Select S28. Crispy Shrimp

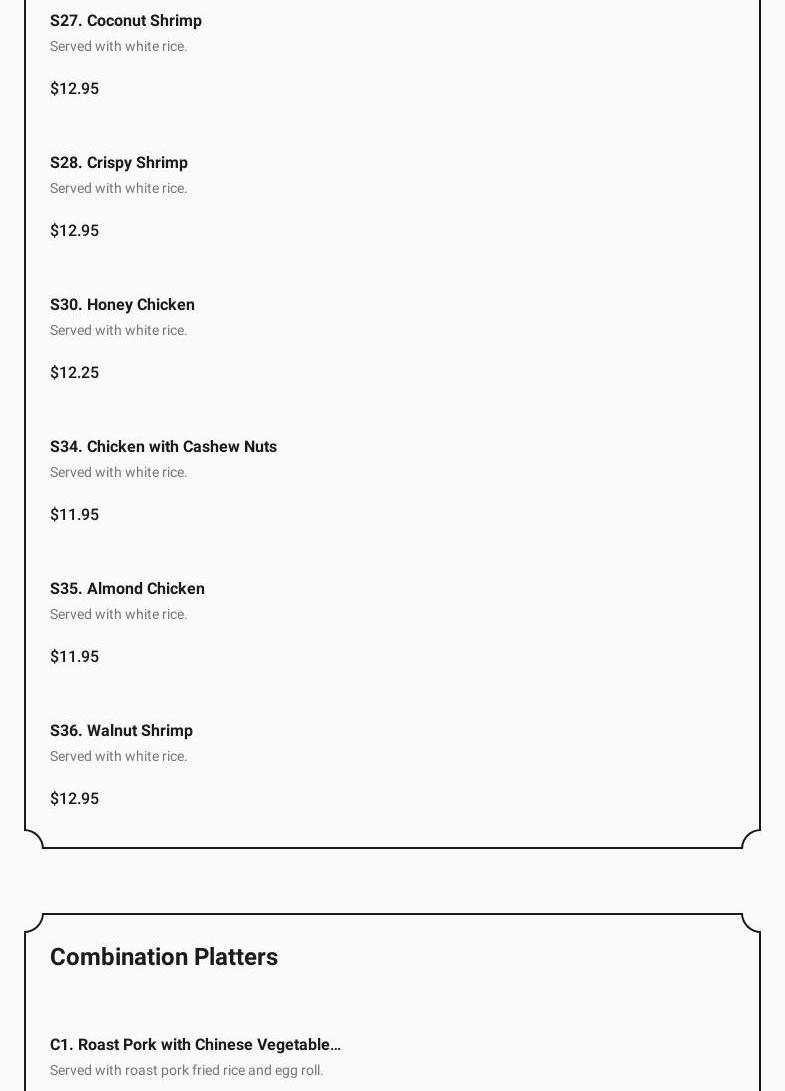119,163
